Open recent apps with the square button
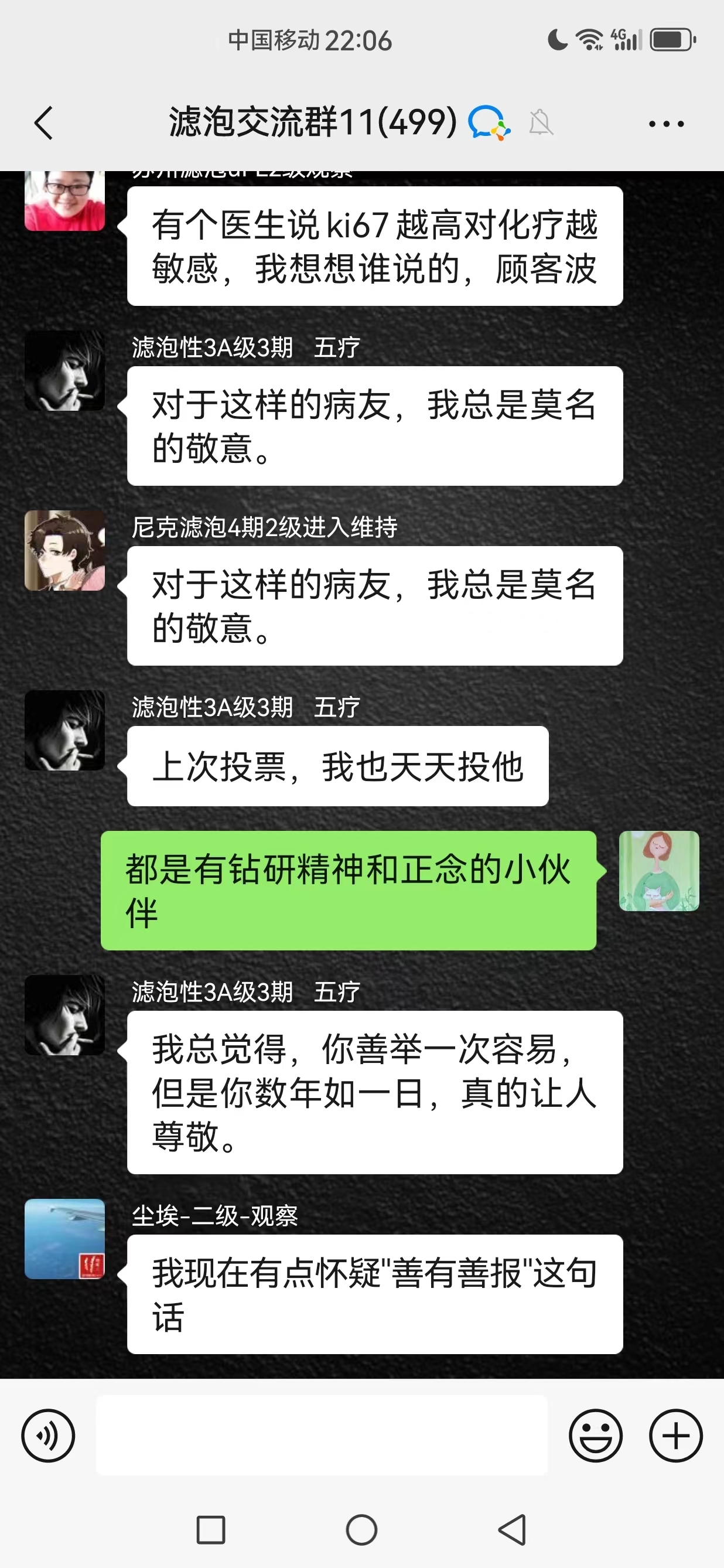This screenshot has height=1568, width=724. pyautogui.click(x=211, y=1530)
